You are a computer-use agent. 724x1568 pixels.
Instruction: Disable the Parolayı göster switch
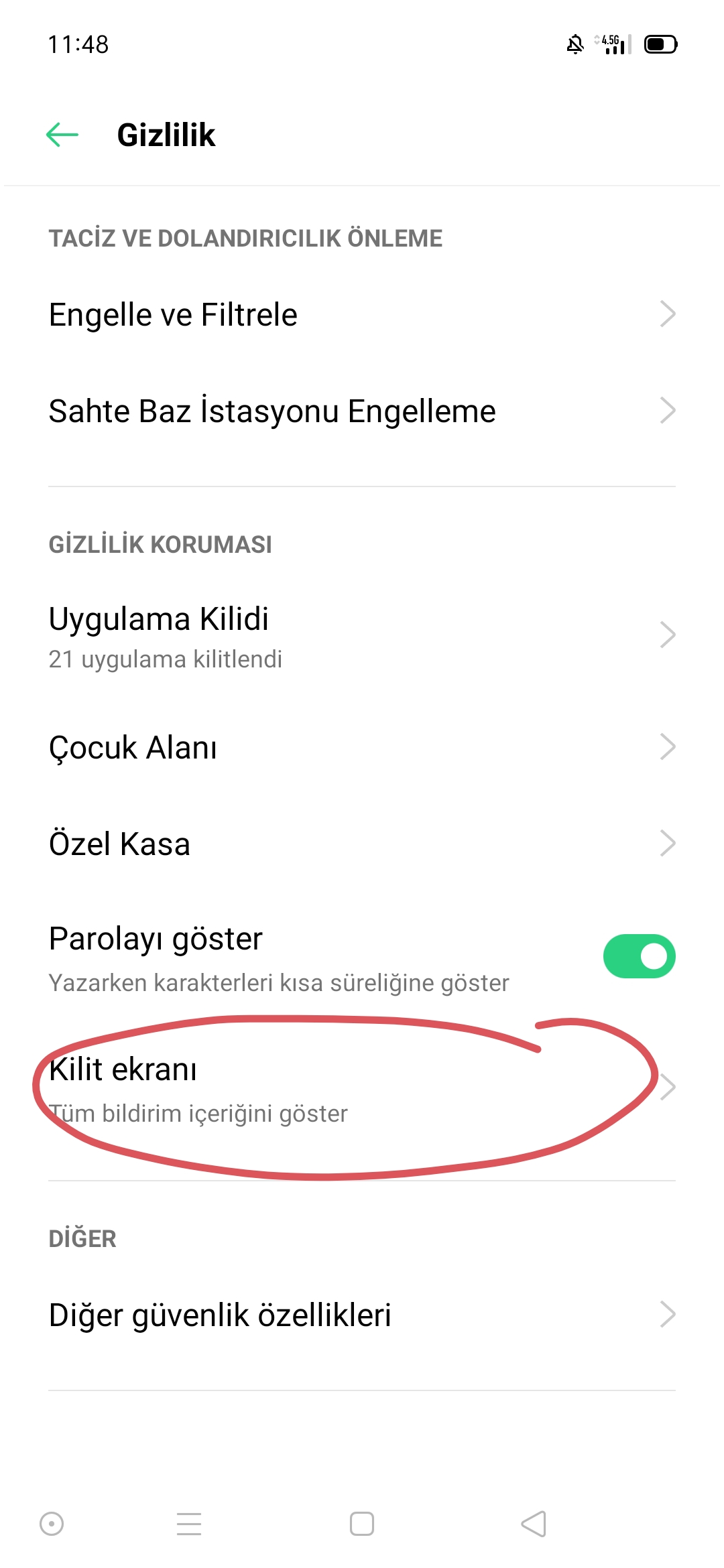(x=639, y=956)
